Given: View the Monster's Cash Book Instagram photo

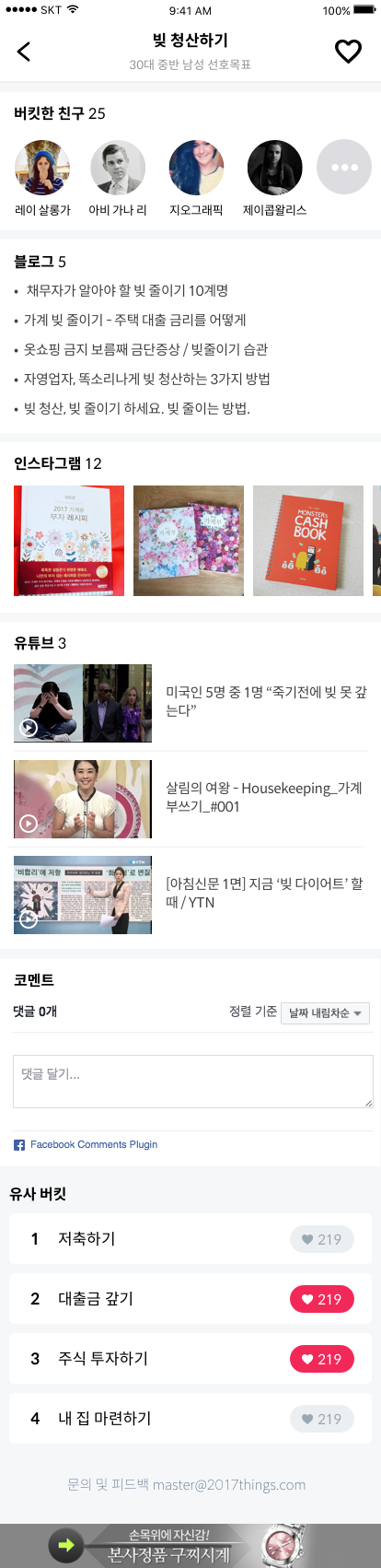Looking at the screenshot, I should [308, 541].
